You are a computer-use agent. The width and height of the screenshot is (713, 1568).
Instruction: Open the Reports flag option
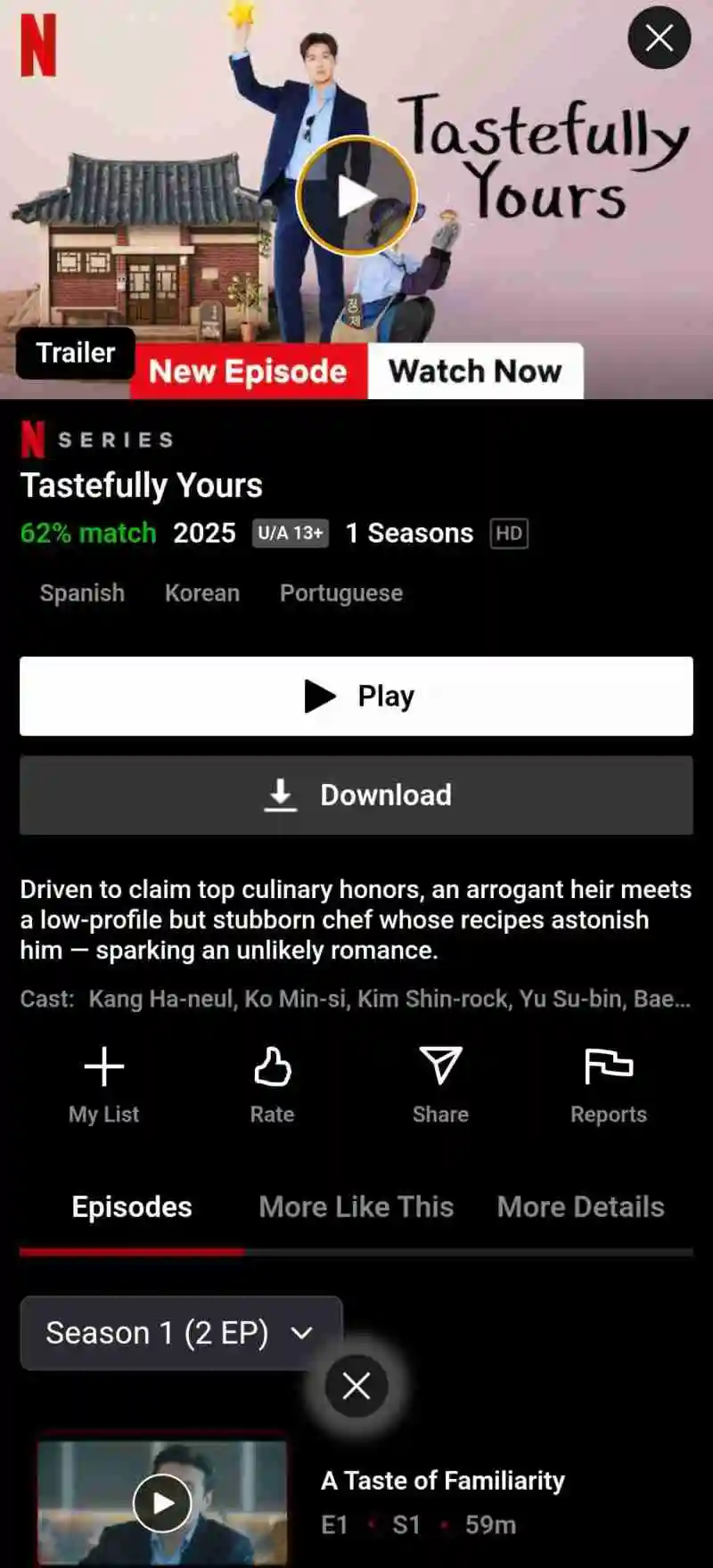point(609,1084)
